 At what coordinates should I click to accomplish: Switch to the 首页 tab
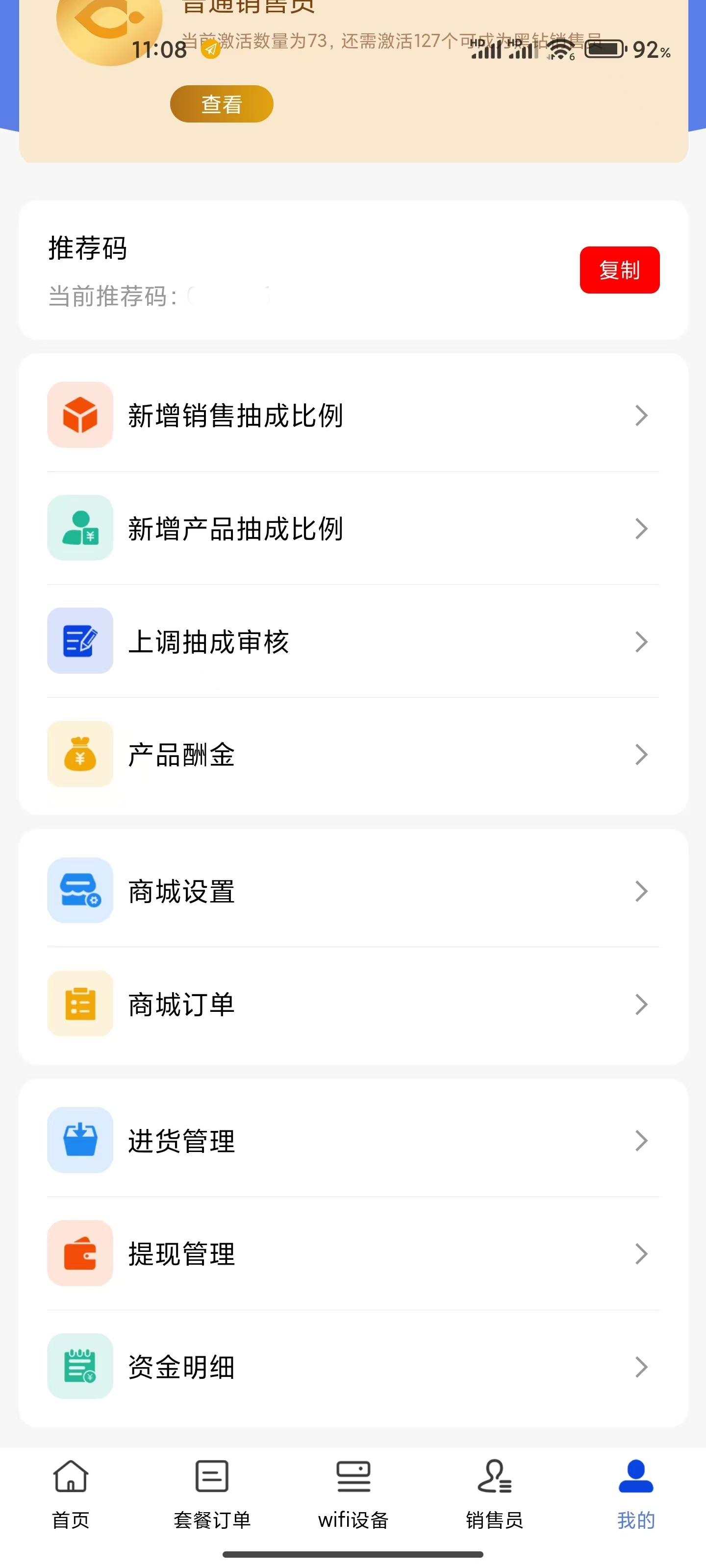[x=71, y=1494]
